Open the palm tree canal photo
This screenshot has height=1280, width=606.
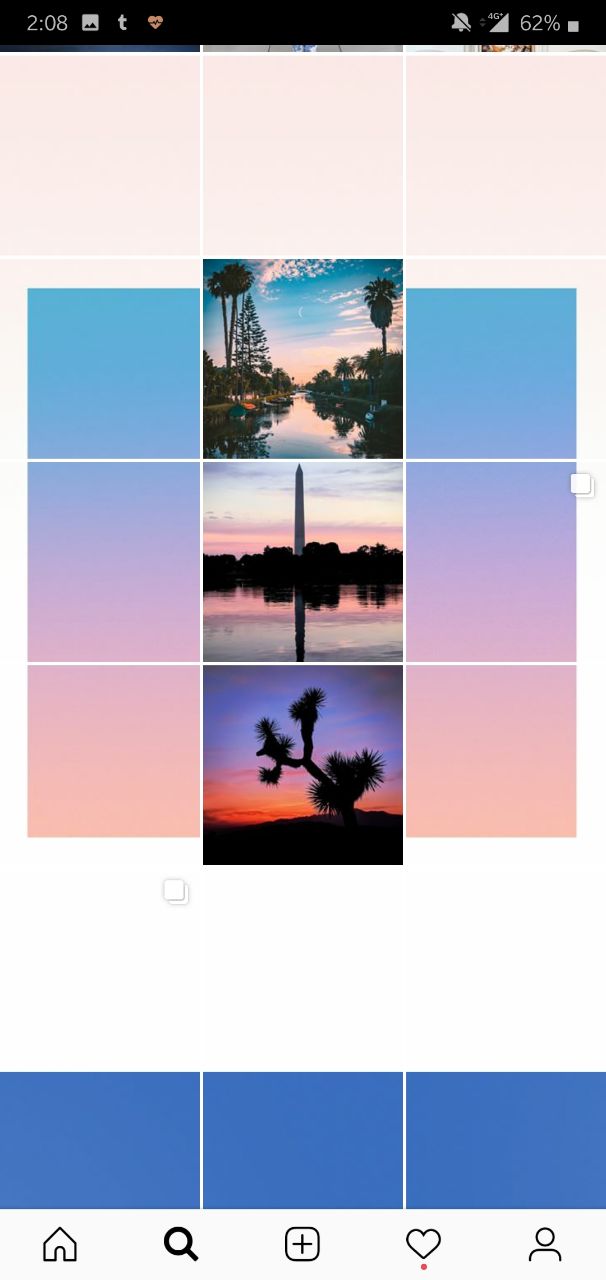(303, 358)
